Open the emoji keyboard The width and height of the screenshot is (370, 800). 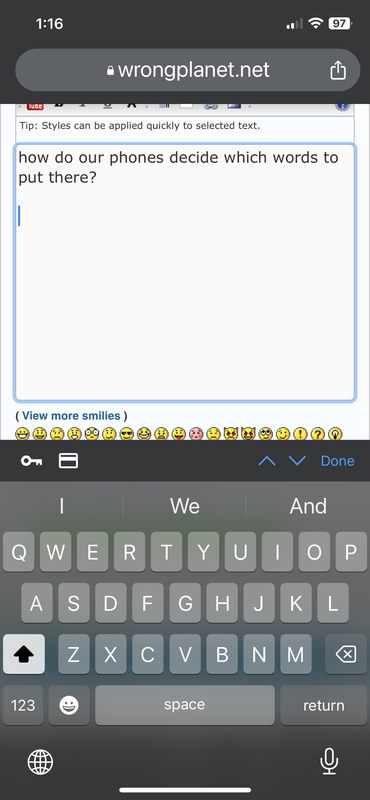coord(69,705)
